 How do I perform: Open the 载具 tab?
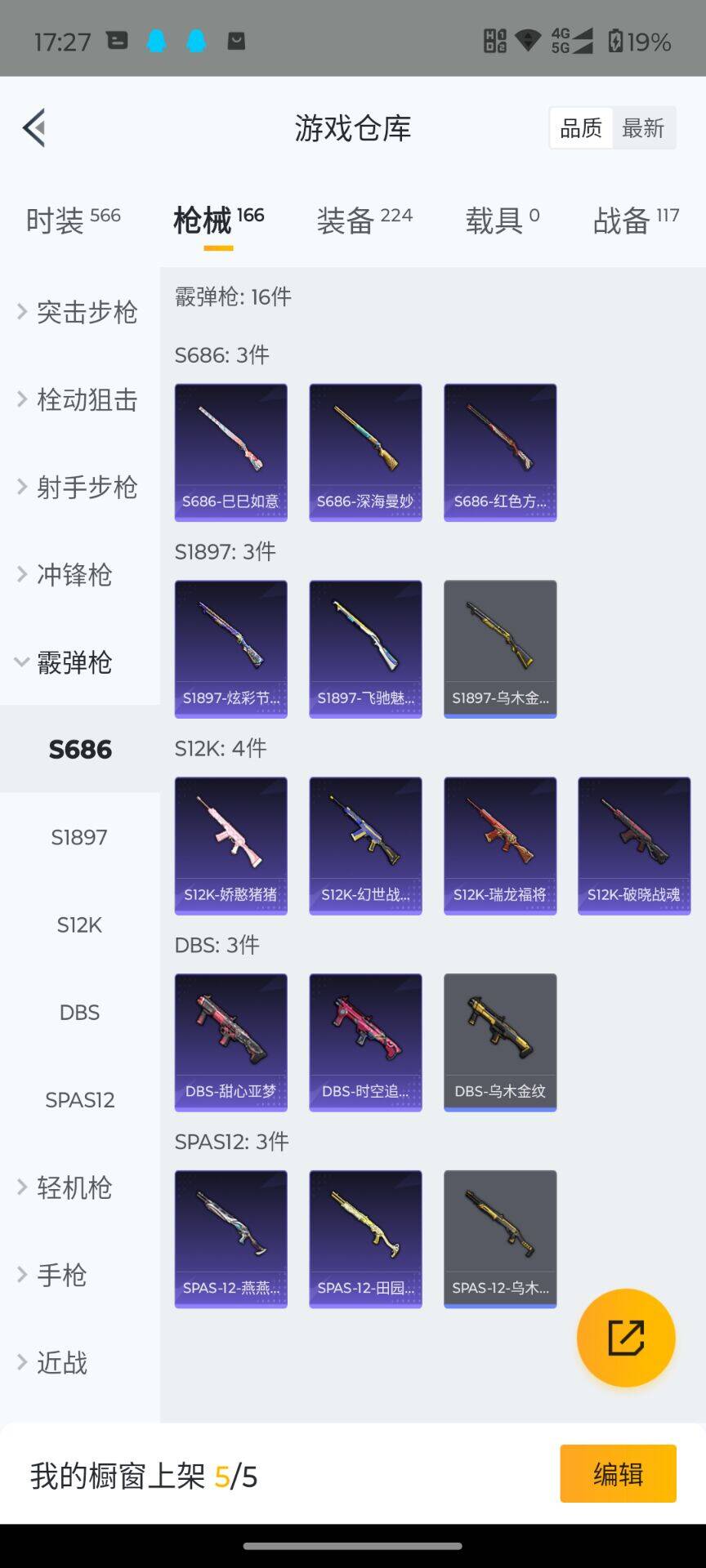point(502,220)
